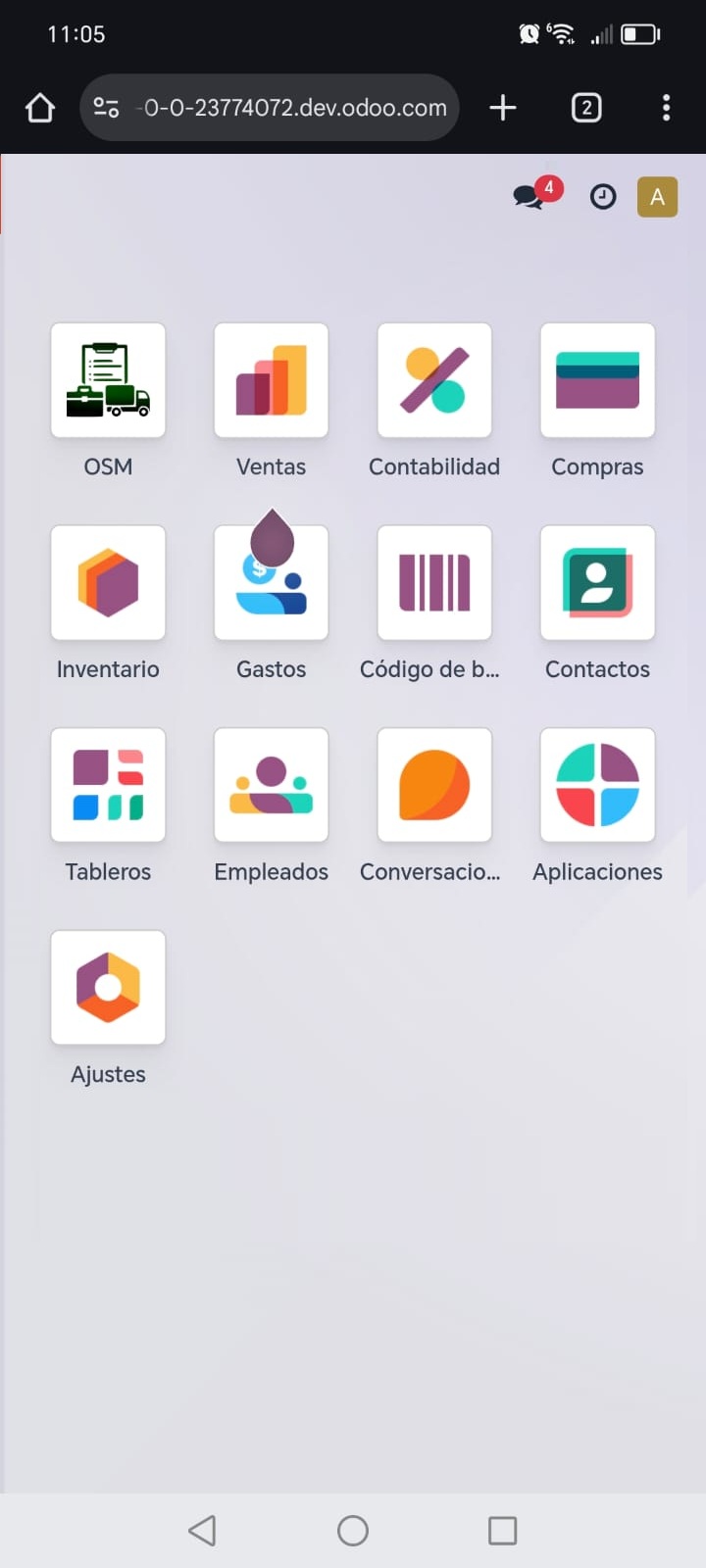Screen dimensions: 706x1568
Task: Show the open tabs switcher
Action: pos(586,108)
